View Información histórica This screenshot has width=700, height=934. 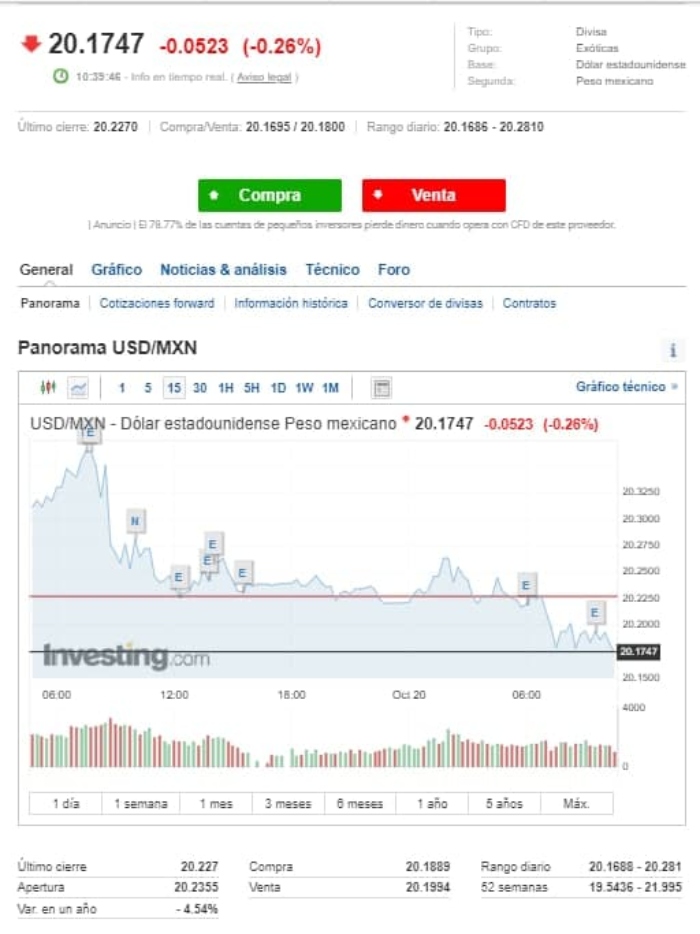(291, 303)
